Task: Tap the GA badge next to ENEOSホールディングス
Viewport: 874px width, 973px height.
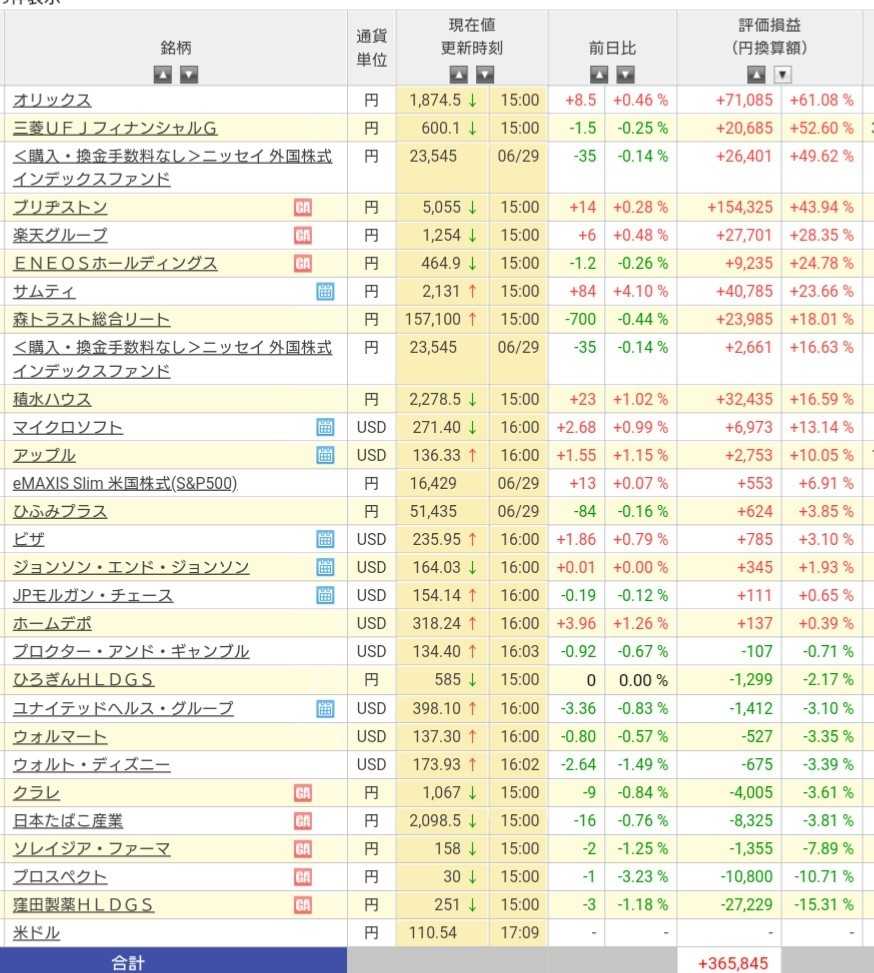Action: click(303, 263)
